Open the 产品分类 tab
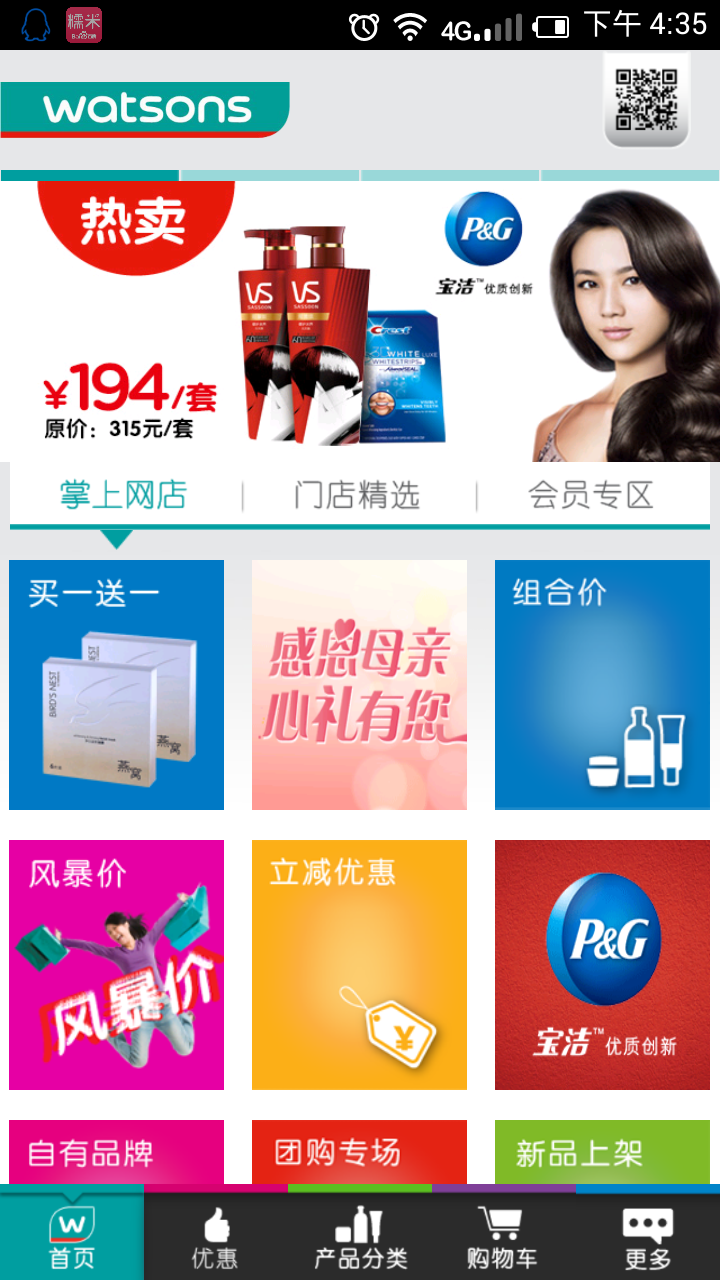 point(360,1237)
